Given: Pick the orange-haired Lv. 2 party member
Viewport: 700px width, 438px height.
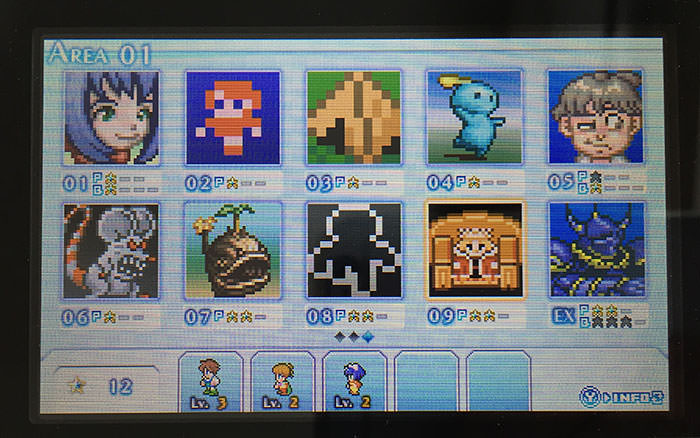Looking at the screenshot, I should click(x=282, y=382).
